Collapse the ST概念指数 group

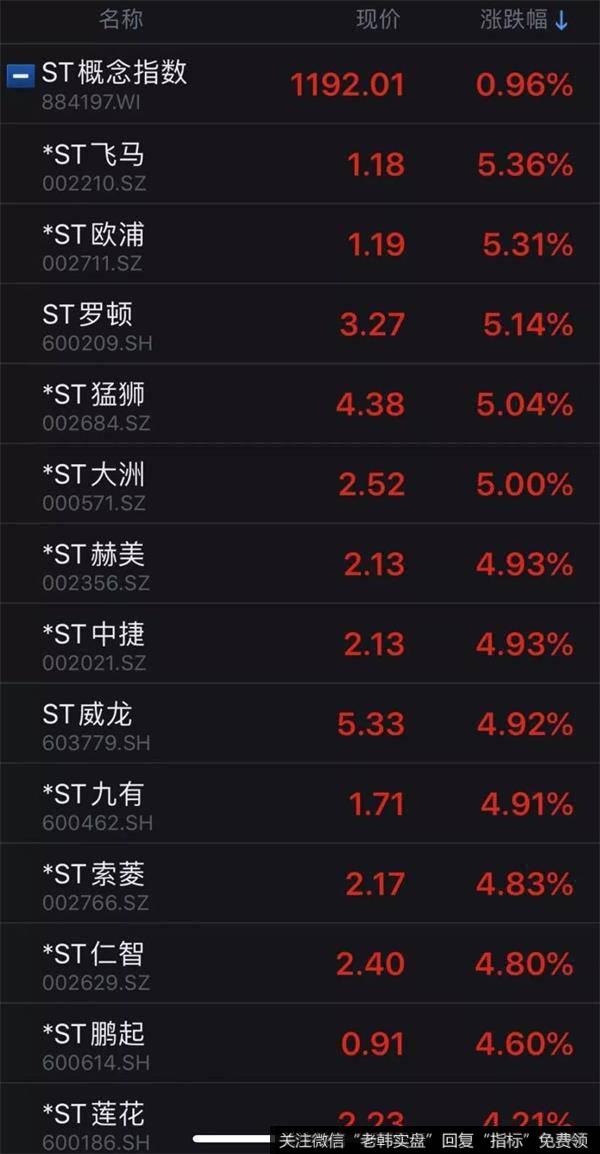tap(21, 75)
